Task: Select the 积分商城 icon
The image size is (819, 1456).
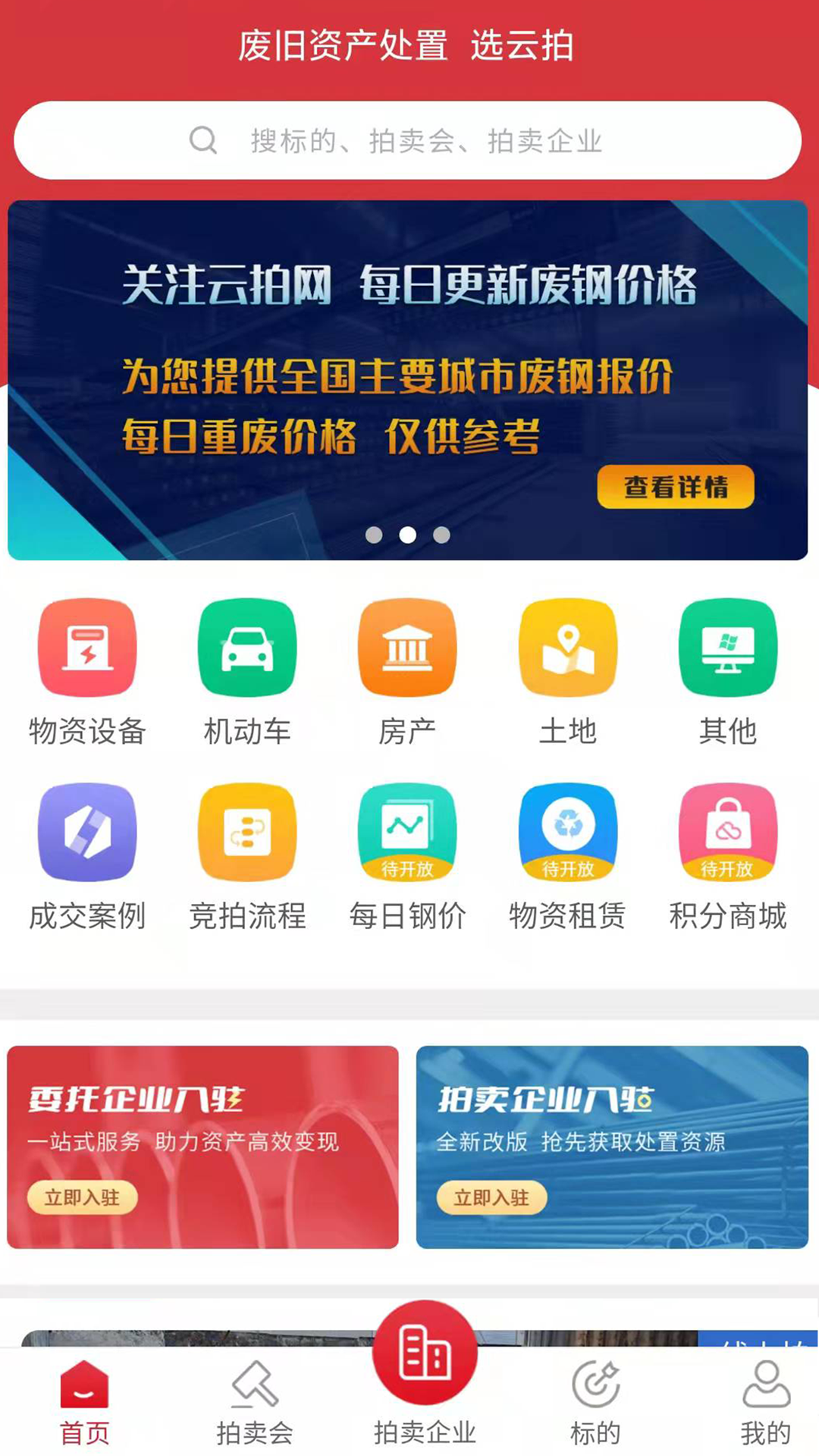Action: click(729, 834)
